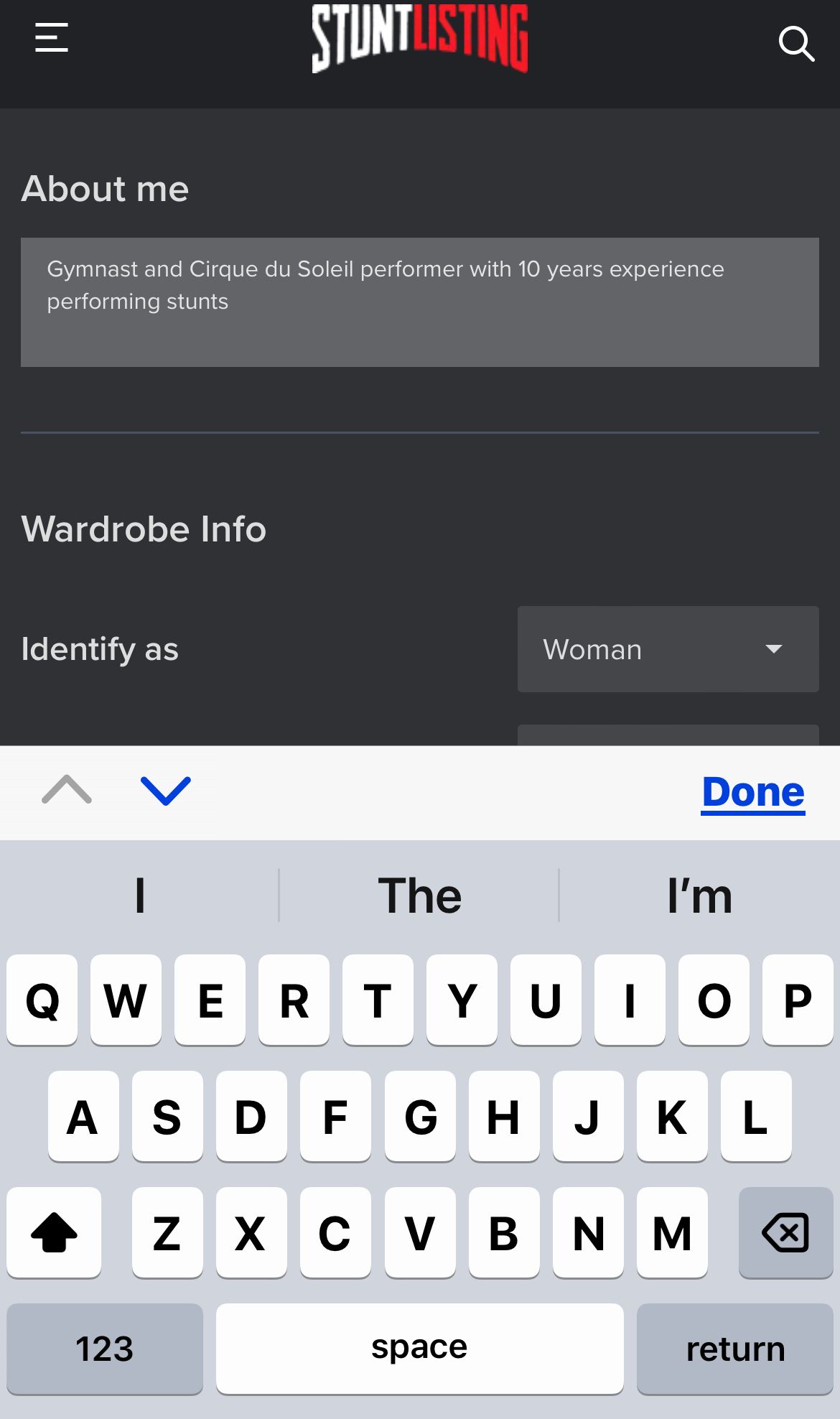Insert the suggestion "I'm"
This screenshot has height=1419, width=840.
pos(699,895)
